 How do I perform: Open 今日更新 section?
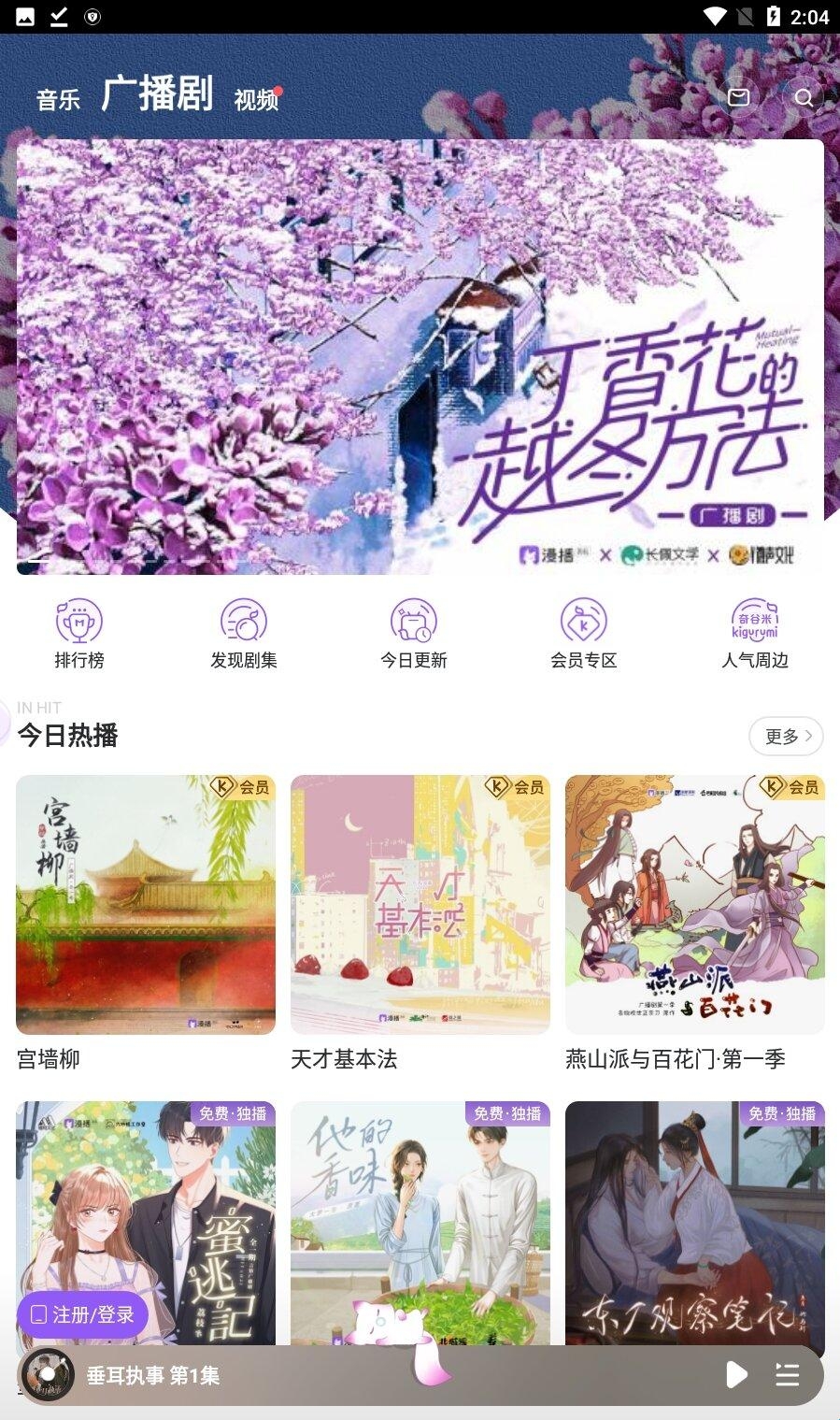(x=414, y=634)
